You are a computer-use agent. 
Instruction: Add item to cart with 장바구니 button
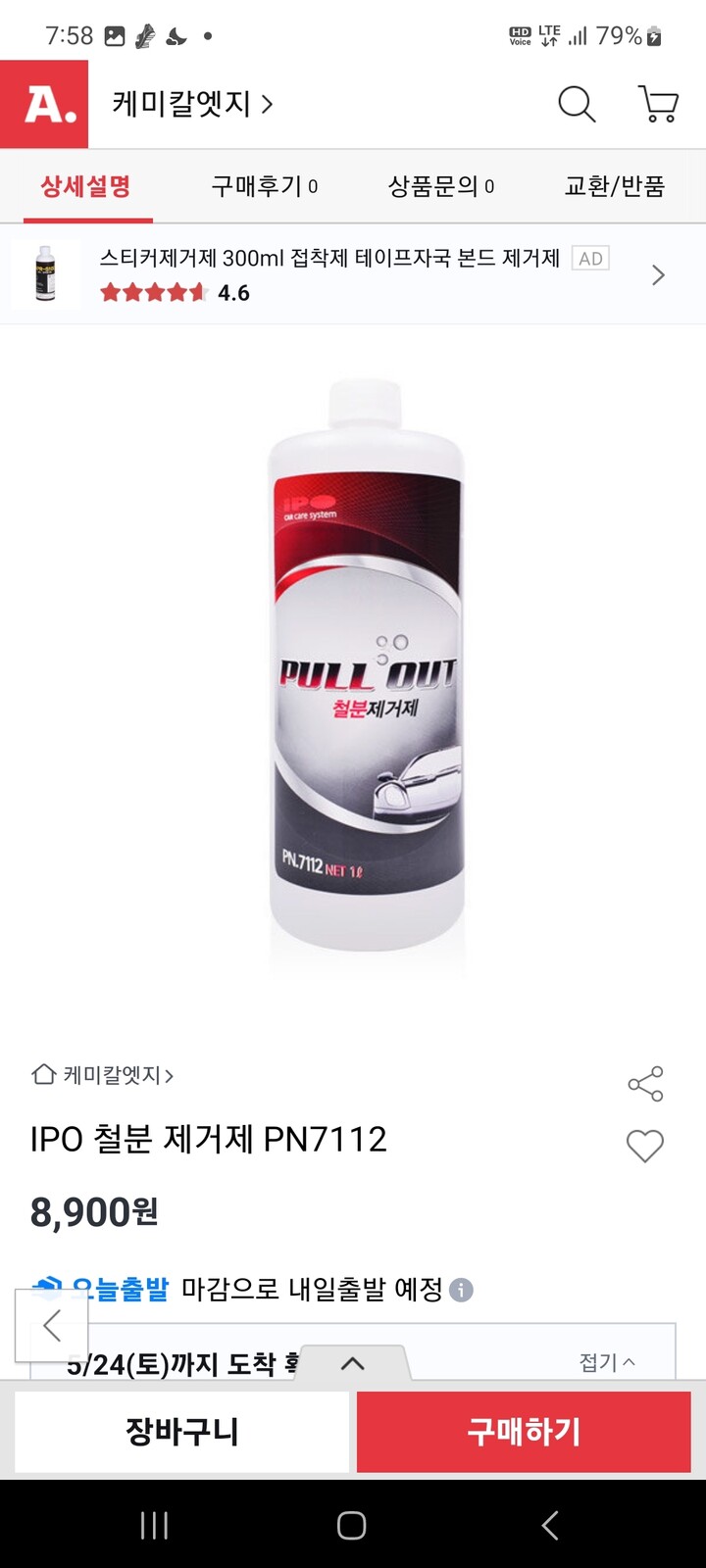[181, 1432]
